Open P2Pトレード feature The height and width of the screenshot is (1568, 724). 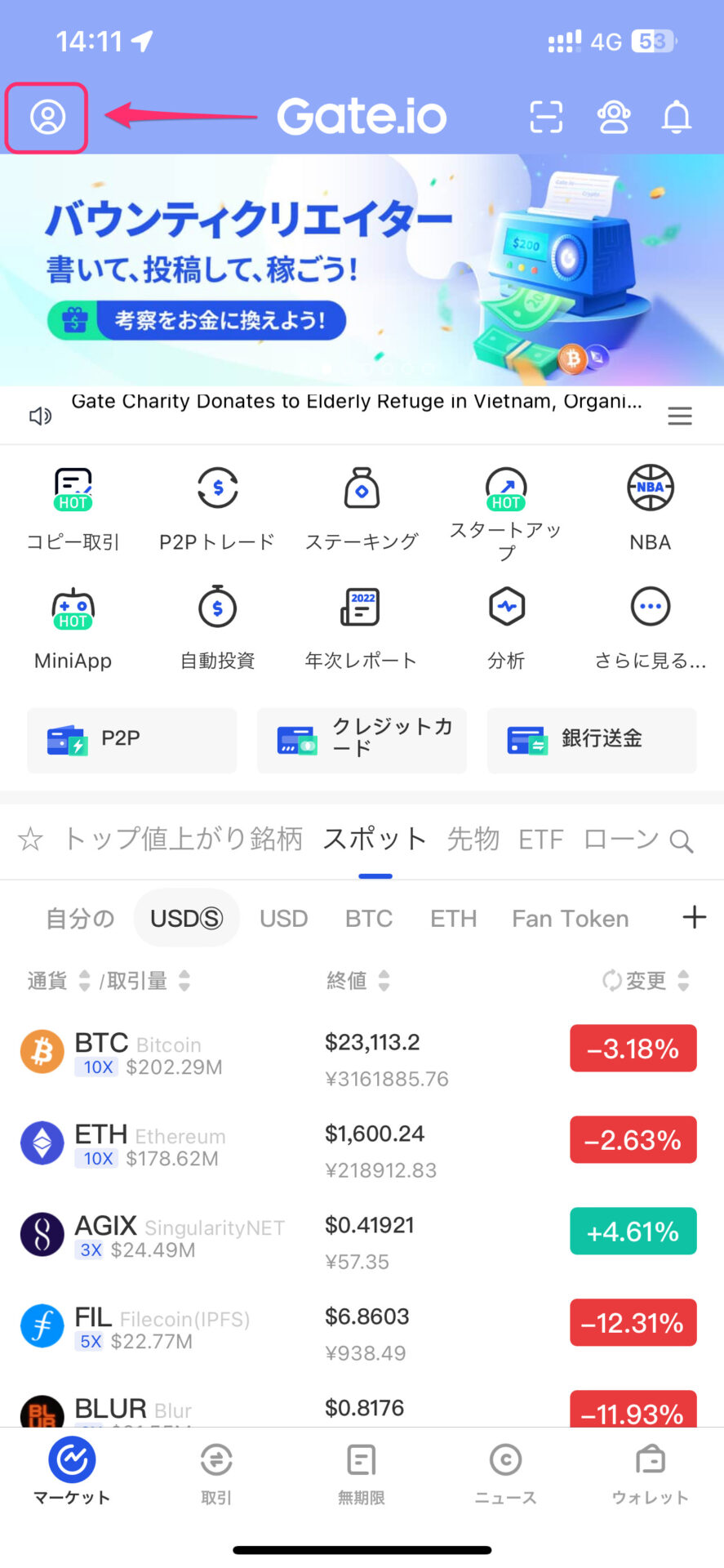click(216, 488)
